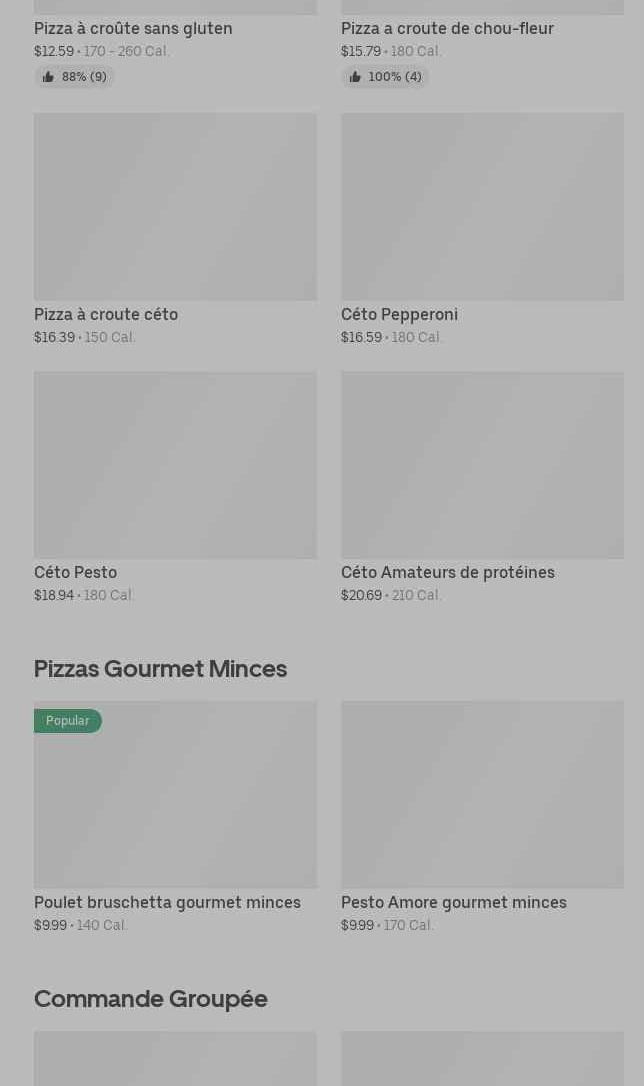This screenshot has height=1086, width=644.
Task: Select the Pizza à croute céto card
Action: 175,229
